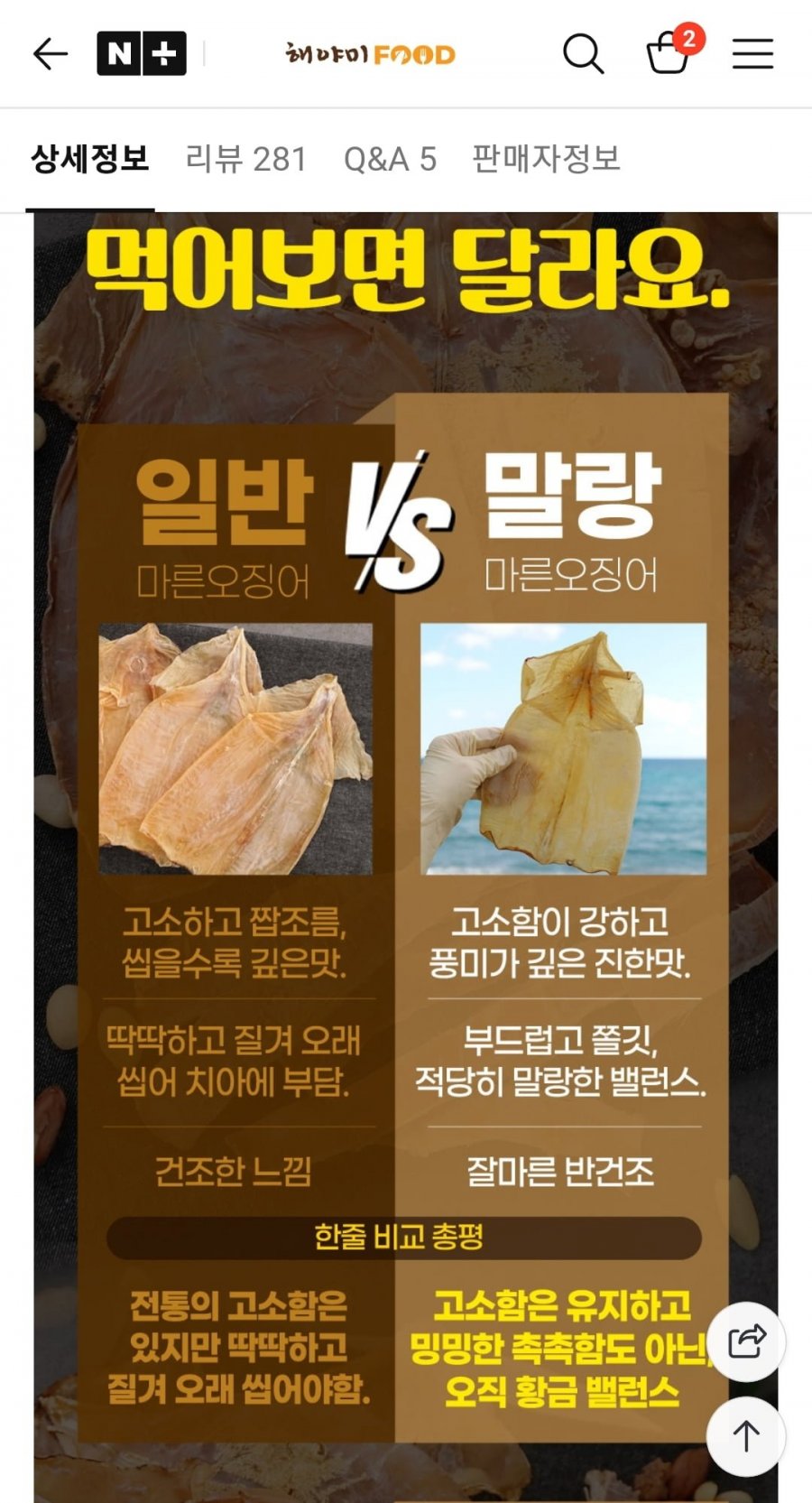Open the N+ Naver Plus store button
Screen dimensions: 812x1503
coord(142,54)
